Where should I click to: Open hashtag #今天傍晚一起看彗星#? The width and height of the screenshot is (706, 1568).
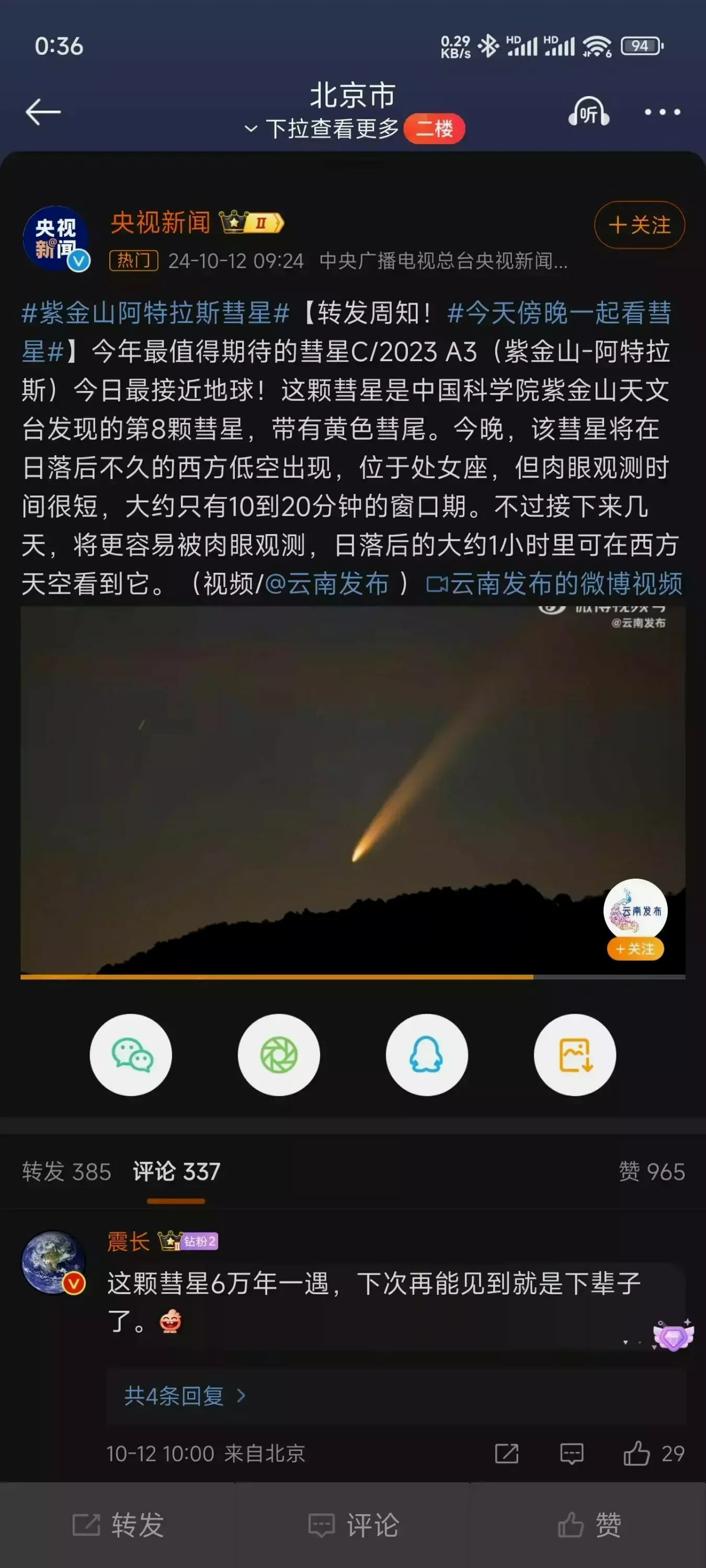(x=559, y=313)
